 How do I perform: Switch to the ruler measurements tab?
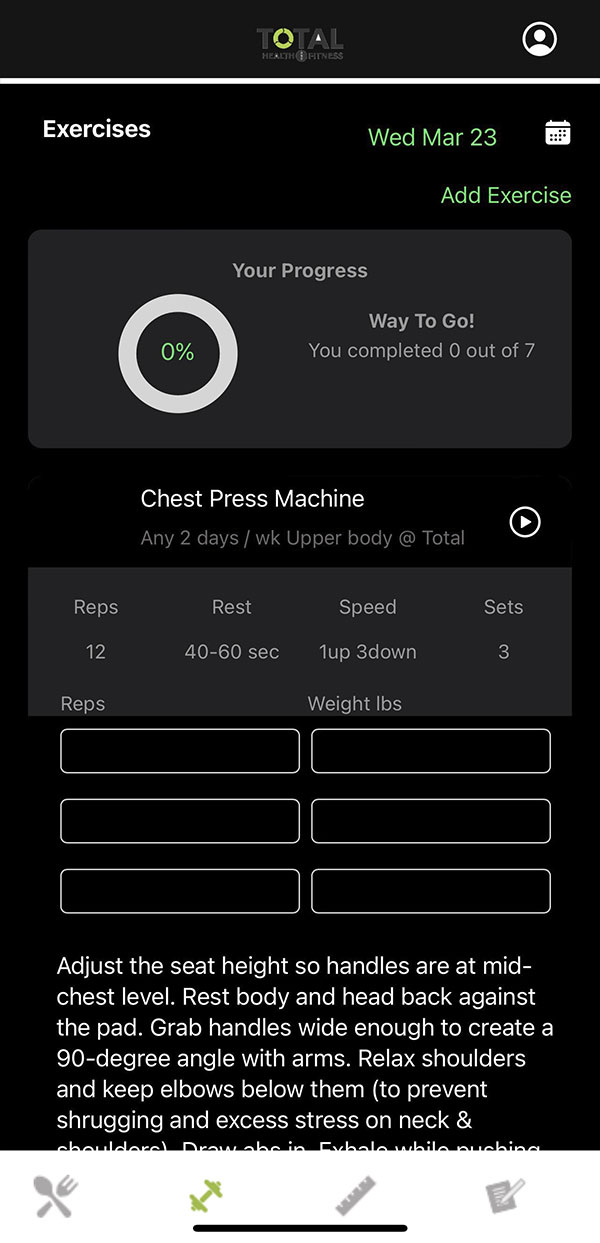pyautogui.click(x=355, y=1195)
